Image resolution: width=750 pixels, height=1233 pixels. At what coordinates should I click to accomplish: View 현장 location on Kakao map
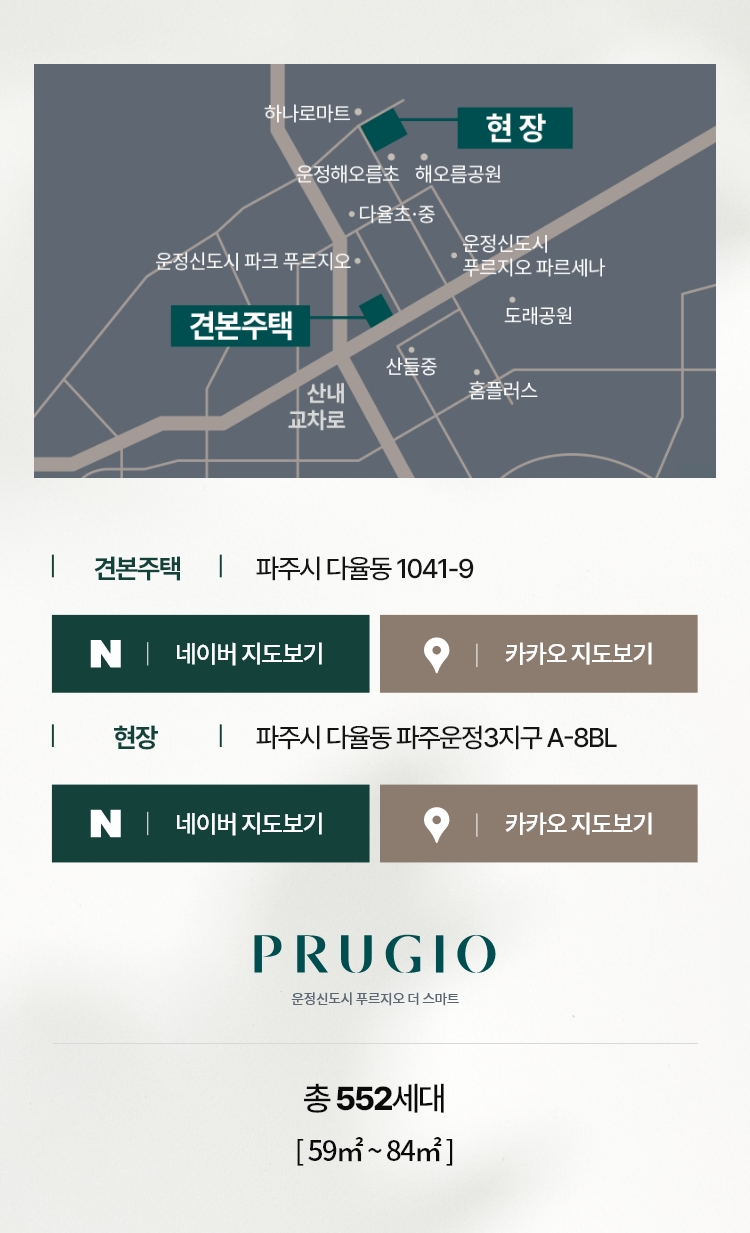(x=538, y=823)
